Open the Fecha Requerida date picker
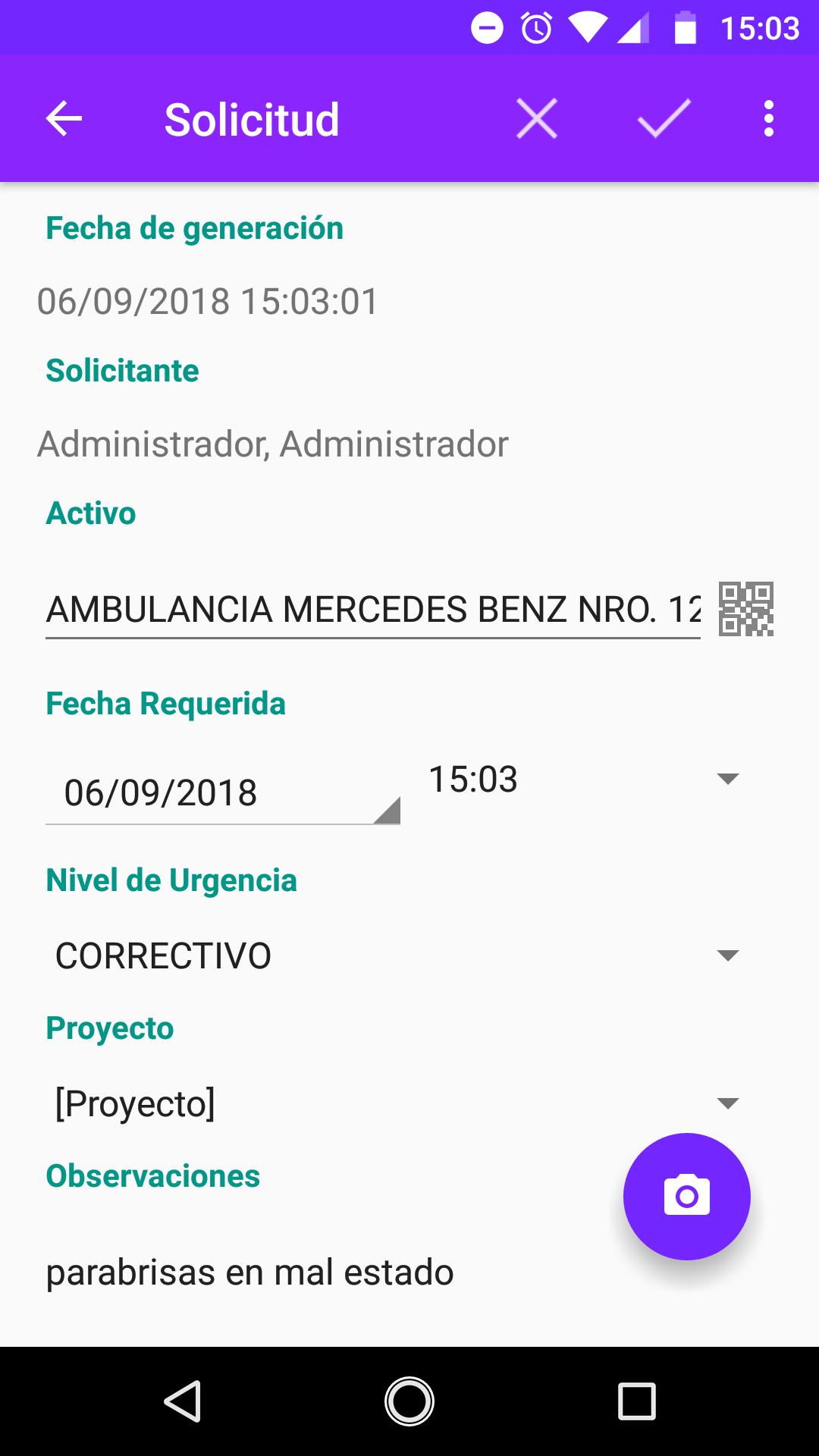Screen dimensions: 819x1456 point(223,793)
